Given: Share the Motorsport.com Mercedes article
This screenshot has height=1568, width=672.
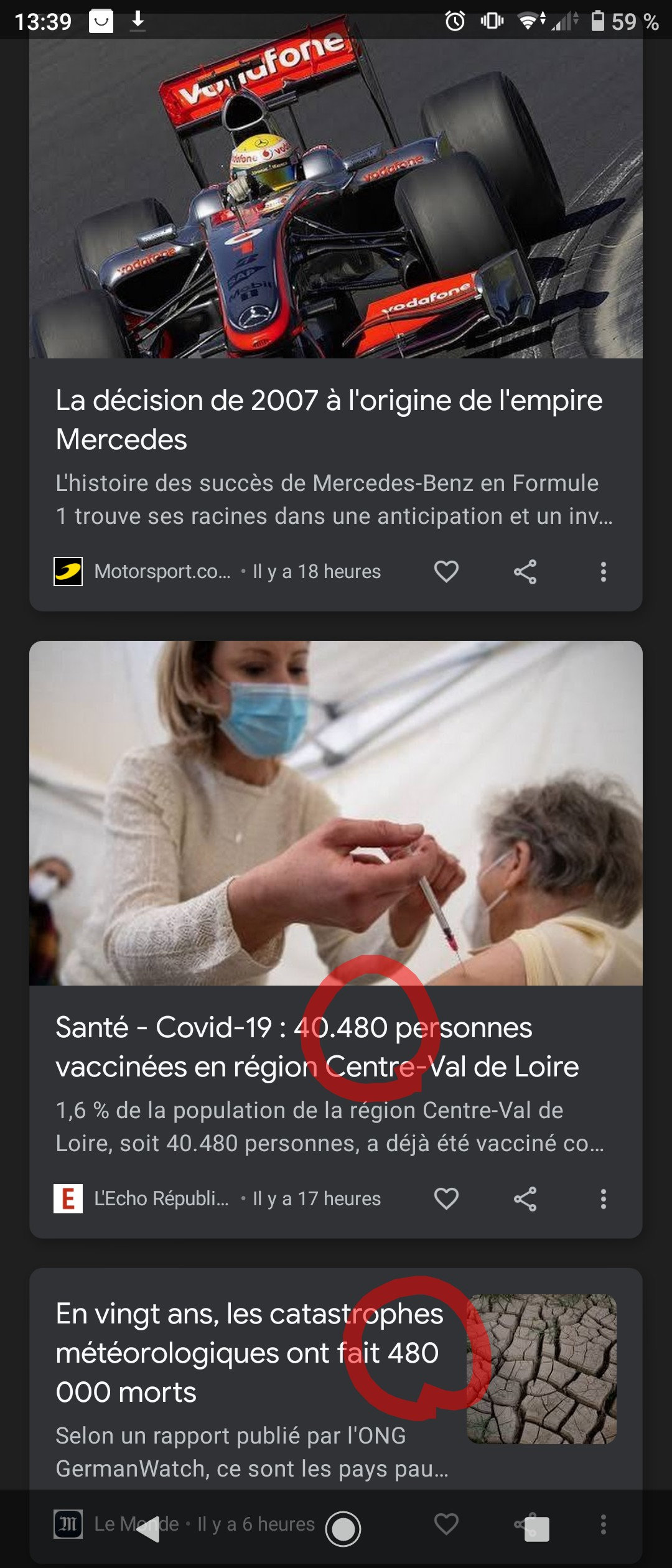Looking at the screenshot, I should (x=525, y=572).
